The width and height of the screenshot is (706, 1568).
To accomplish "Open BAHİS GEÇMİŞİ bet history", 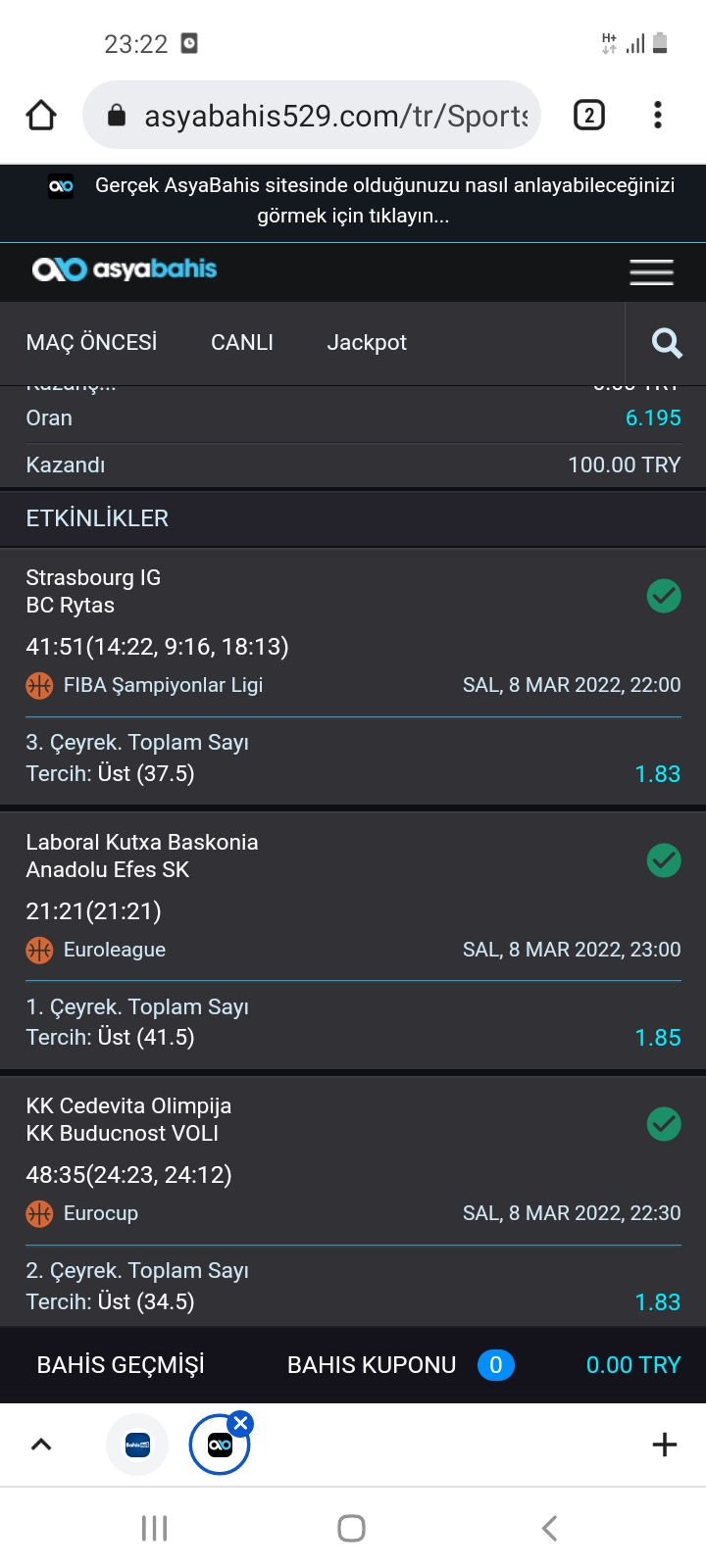I will (121, 1365).
